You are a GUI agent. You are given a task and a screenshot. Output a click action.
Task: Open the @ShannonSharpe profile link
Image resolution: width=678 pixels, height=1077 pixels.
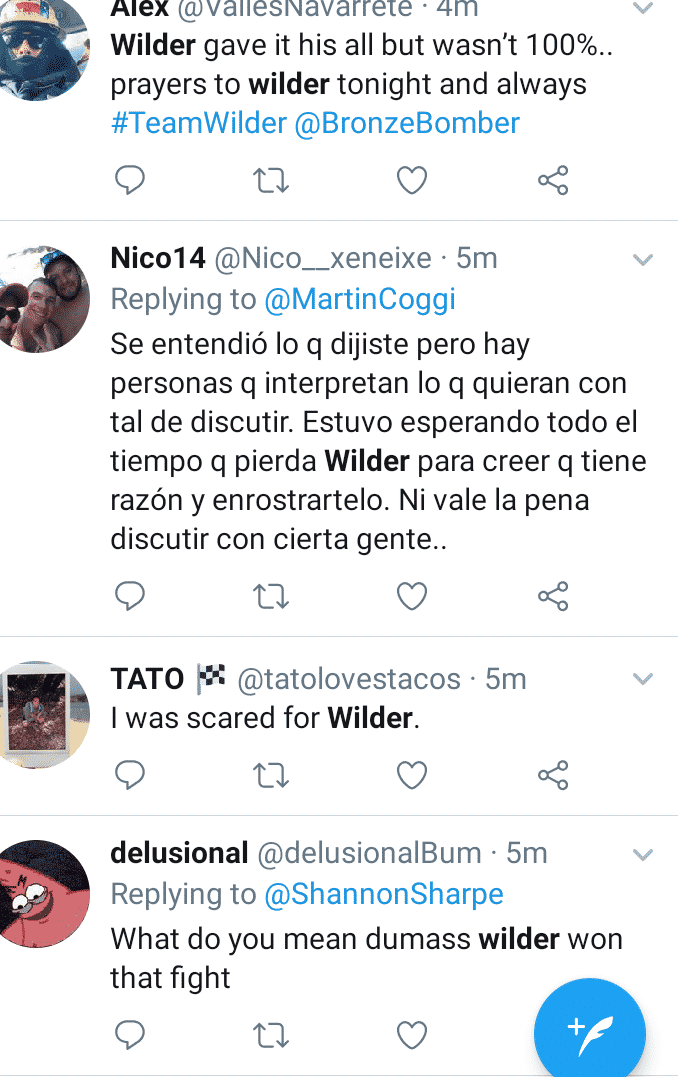pyautogui.click(x=383, y=894)
